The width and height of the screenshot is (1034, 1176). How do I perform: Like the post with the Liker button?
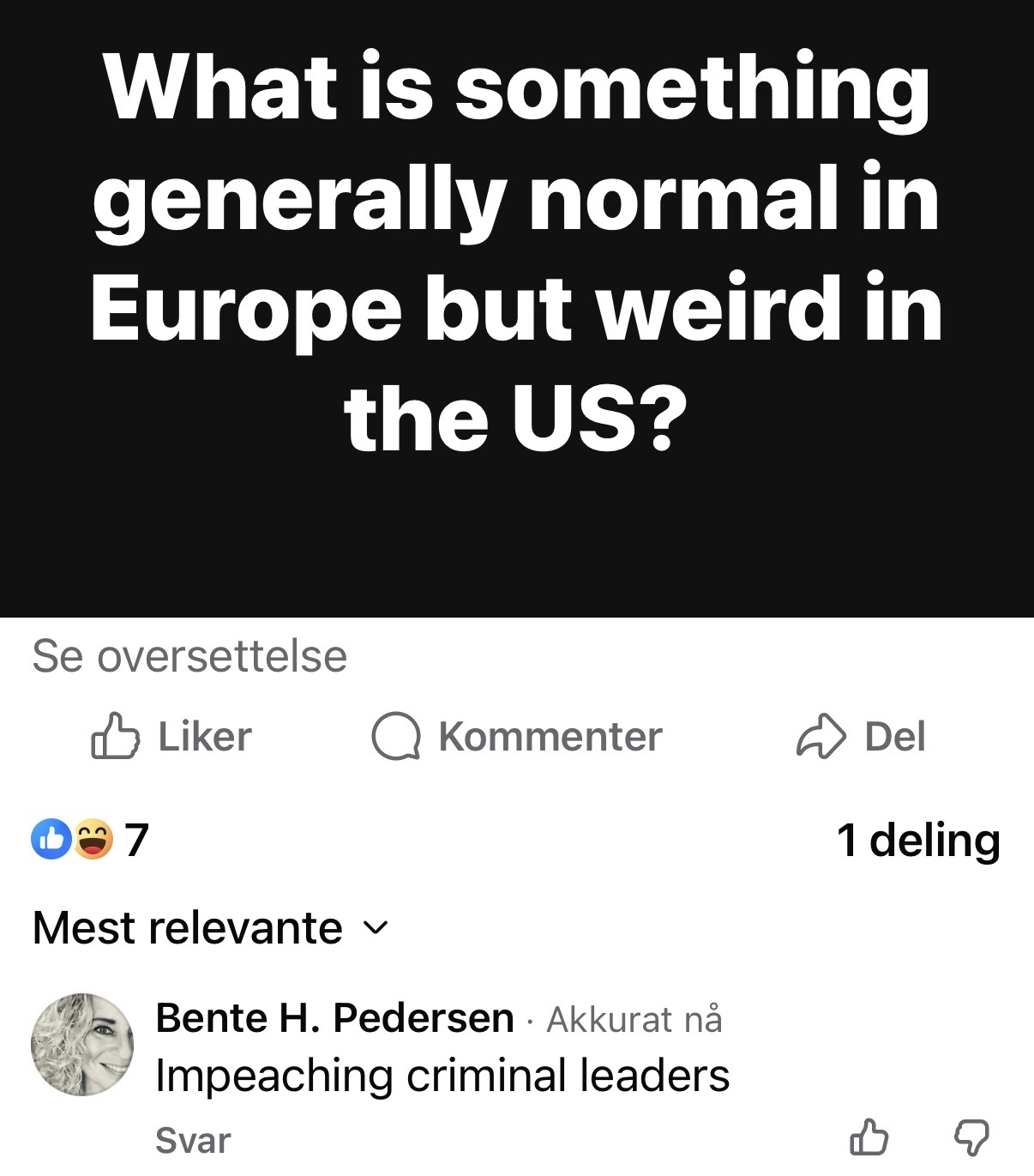pyautogui.click(x=171, y=737)
